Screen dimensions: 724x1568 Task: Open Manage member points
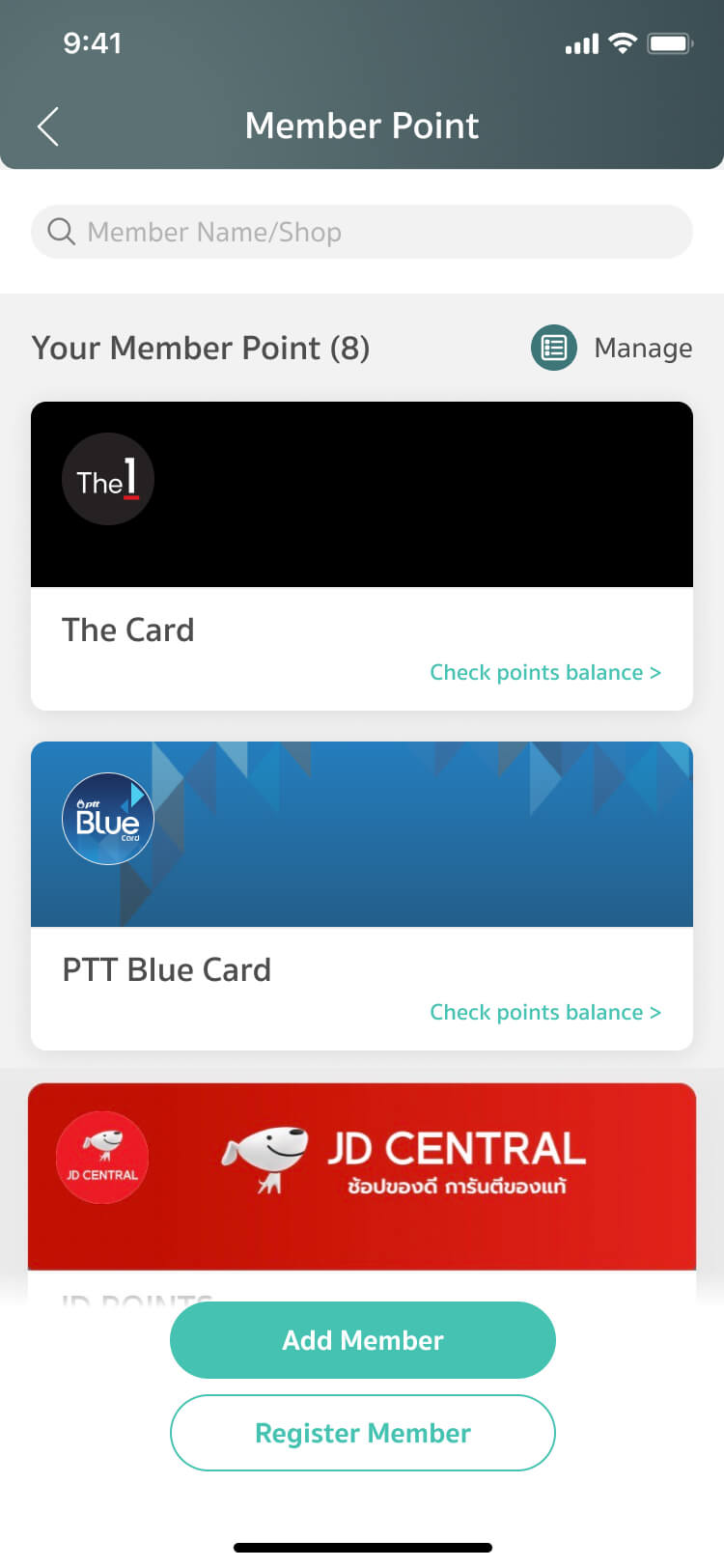[612, 348]
